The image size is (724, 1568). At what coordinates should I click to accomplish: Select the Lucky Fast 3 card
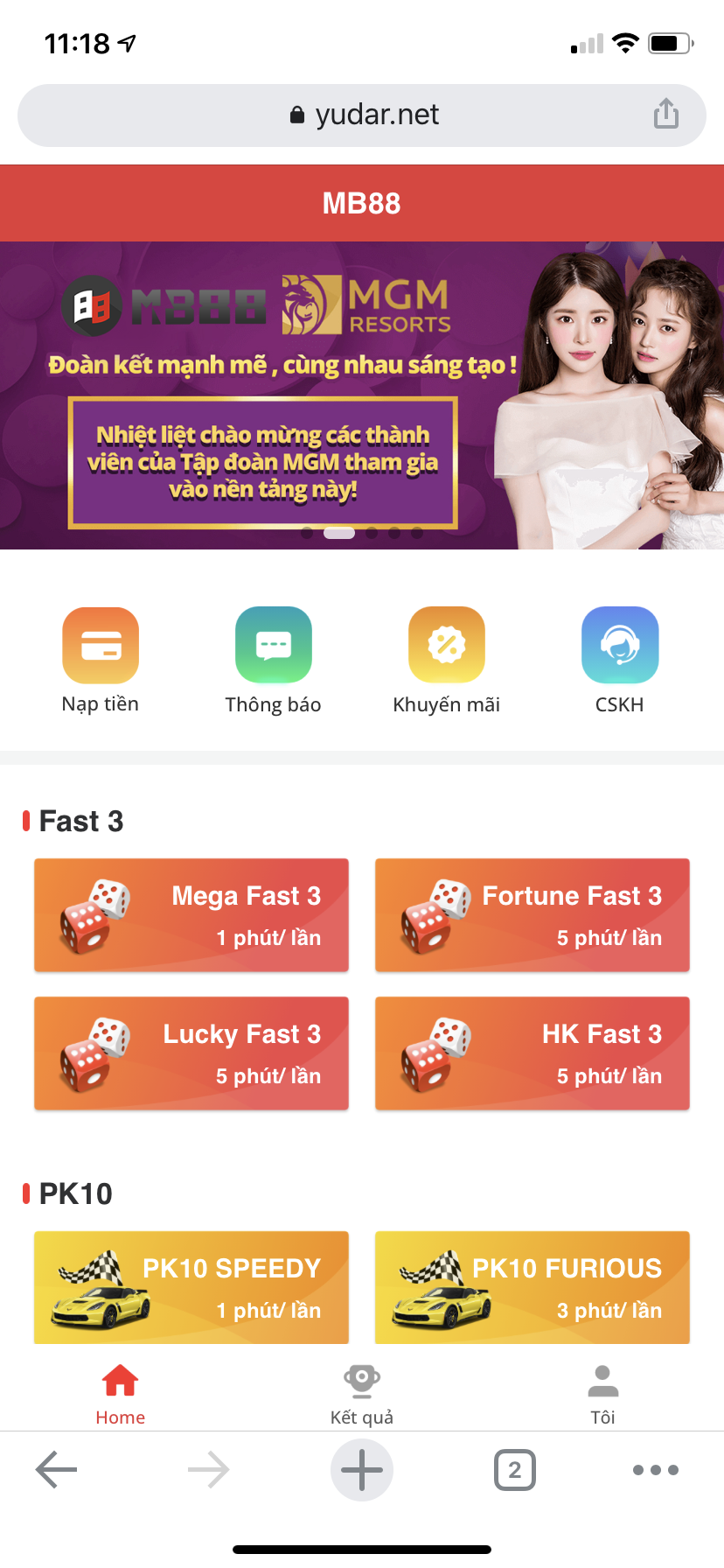pos(191,1053)
